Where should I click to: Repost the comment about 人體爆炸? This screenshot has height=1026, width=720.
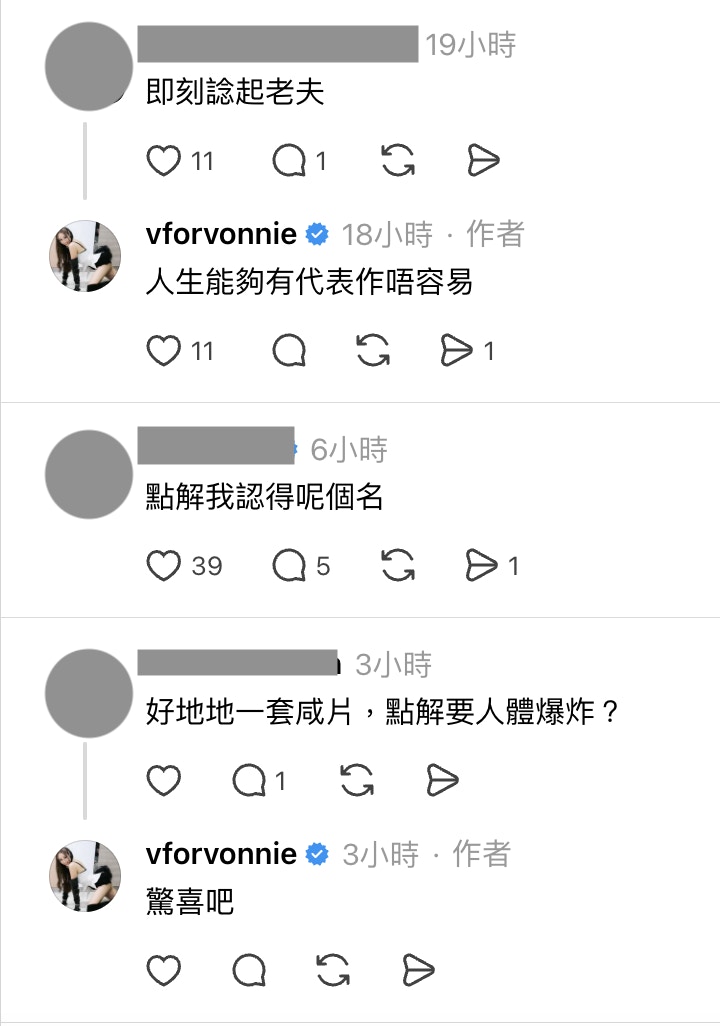[357, 781]
